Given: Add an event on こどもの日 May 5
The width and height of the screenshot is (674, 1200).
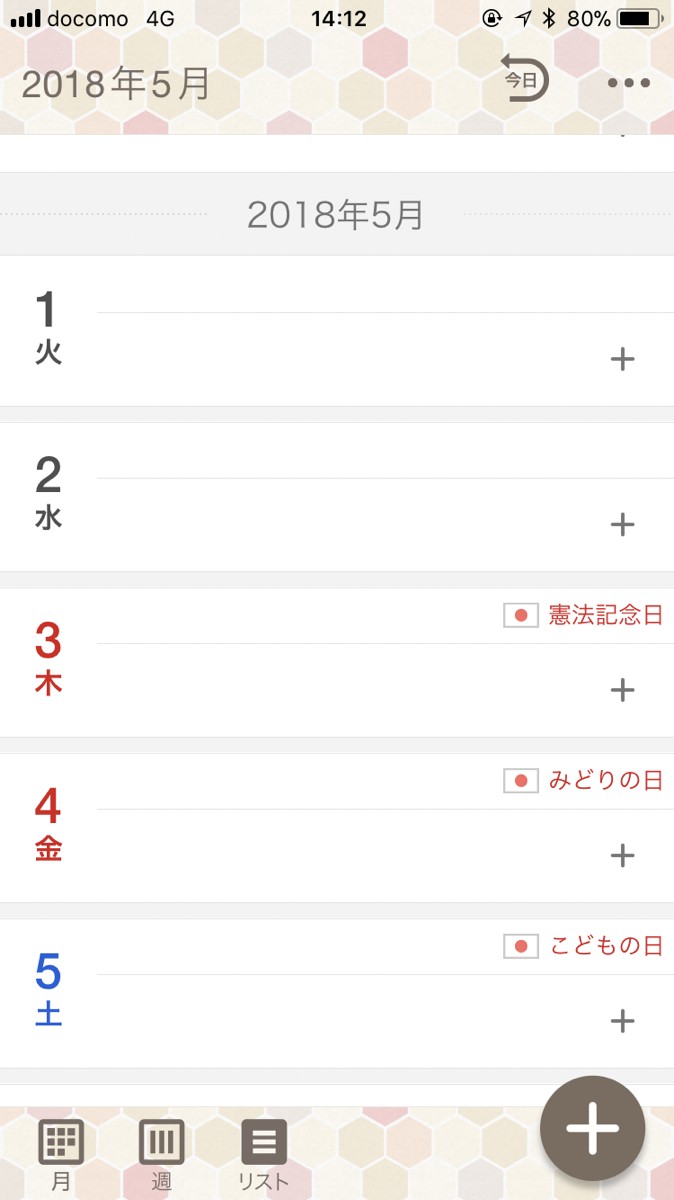Looking at the screenshot, I should click(622, 1020).
